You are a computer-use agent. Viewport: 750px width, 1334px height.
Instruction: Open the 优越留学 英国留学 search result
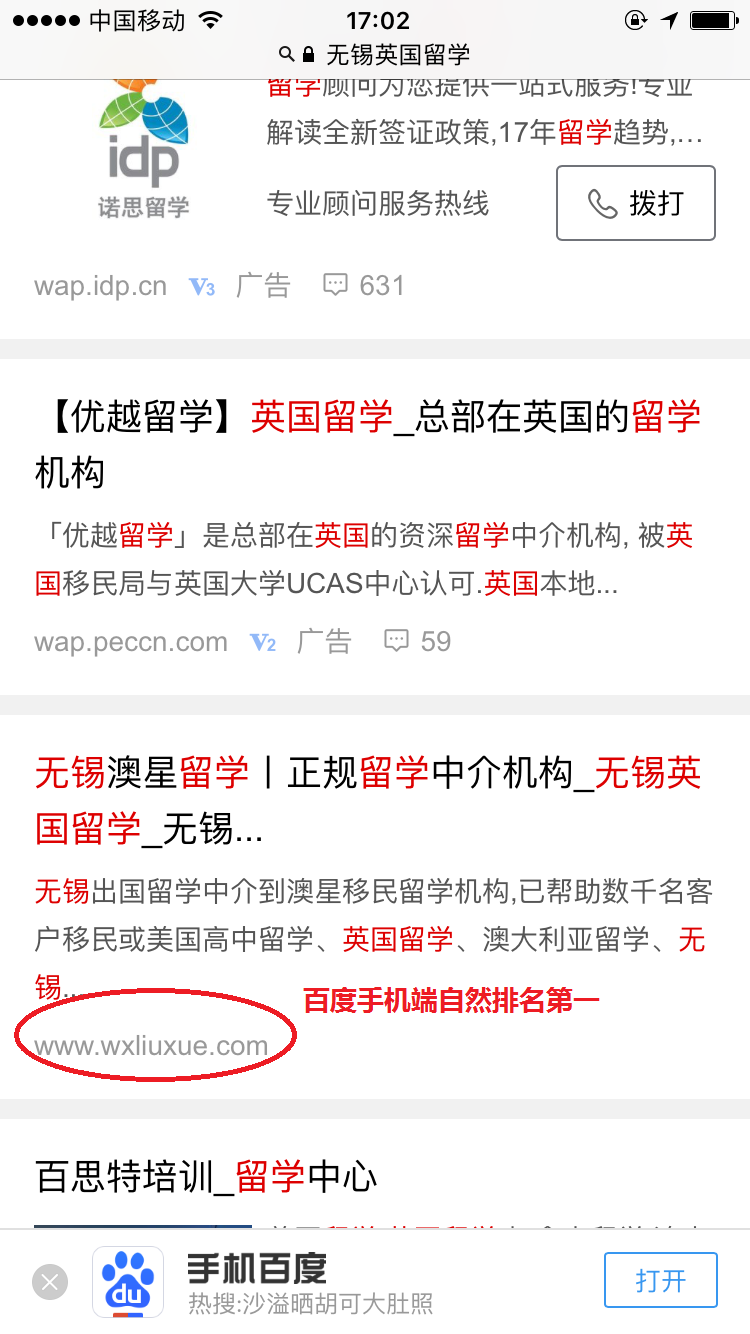pyautogui.click(x=367, y=443)
